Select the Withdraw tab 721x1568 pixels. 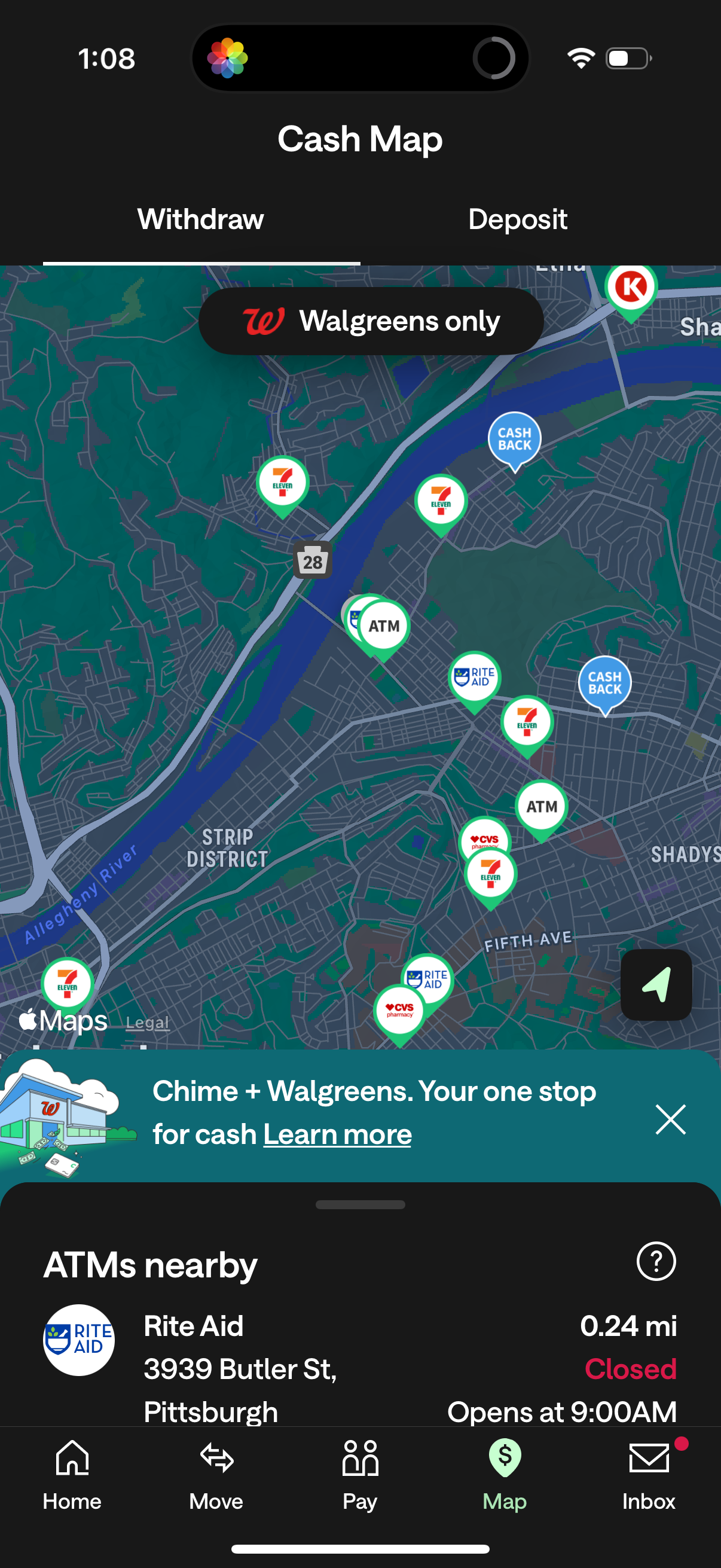point(200,219)
